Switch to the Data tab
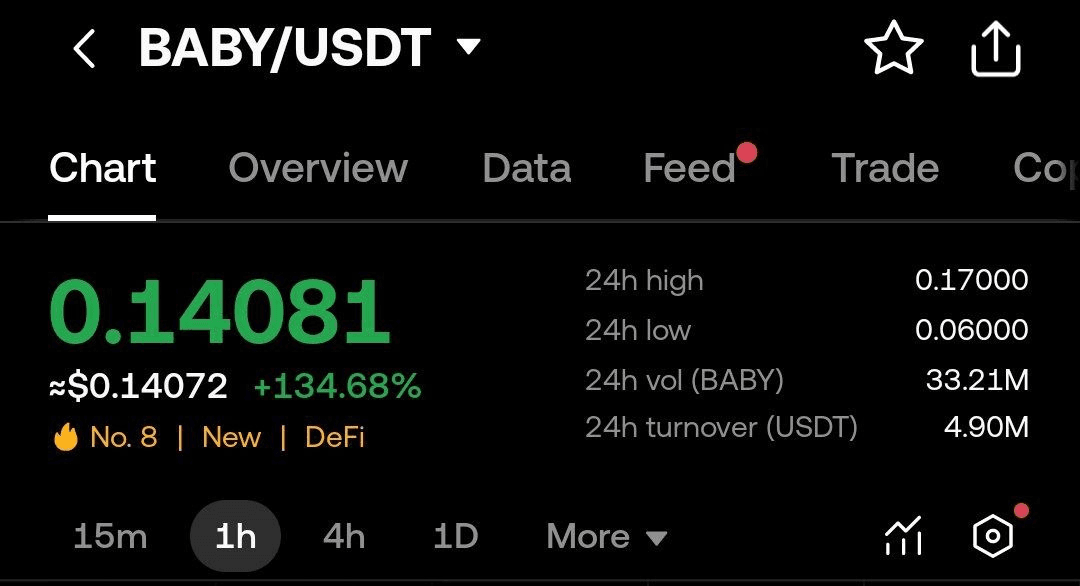1080x586 pixels. pos(526,168)
